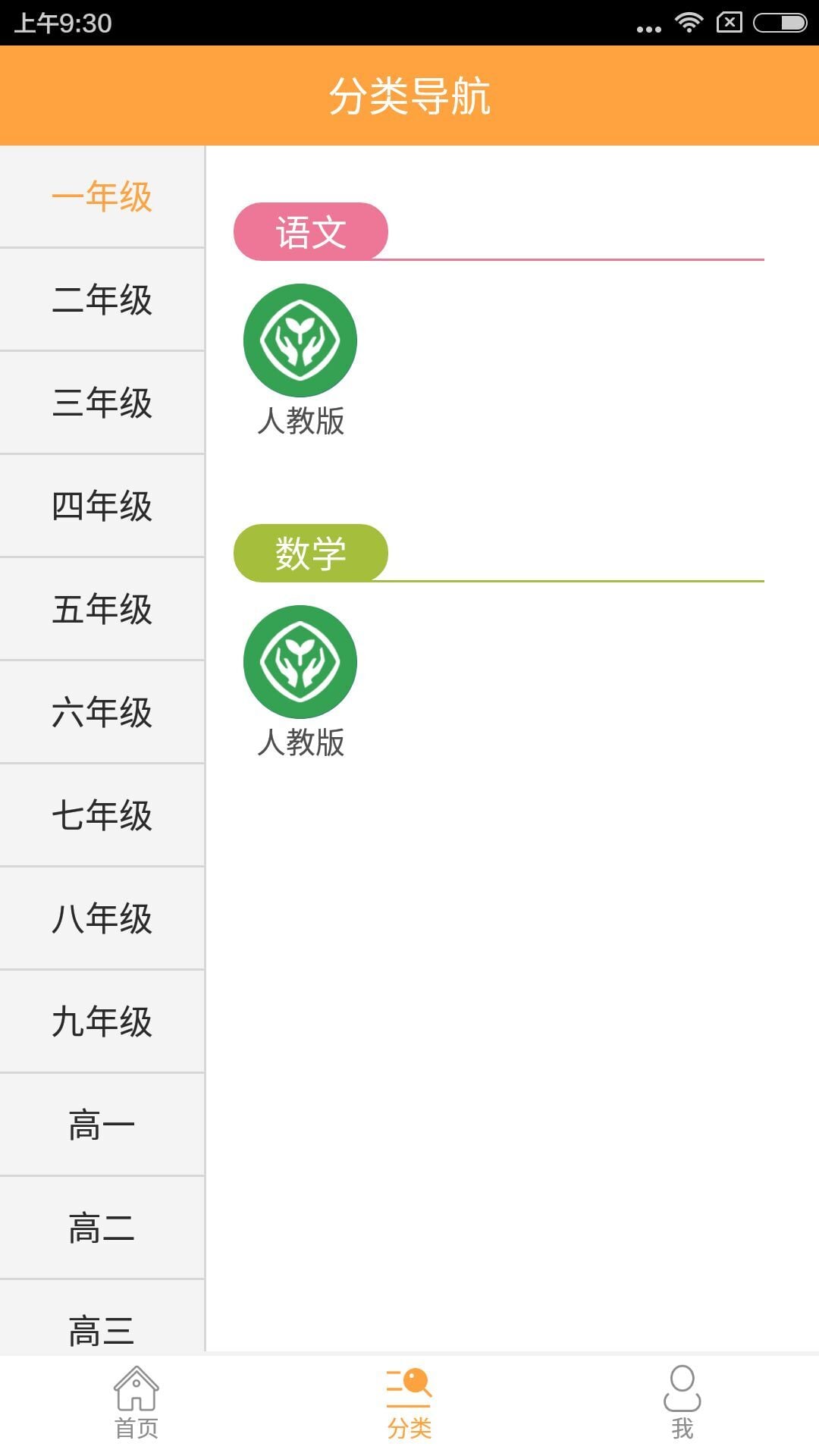Viewport: 819px width, 1456px height.
Task: Go to the 首页 home tab
Action: (136, 1403)
